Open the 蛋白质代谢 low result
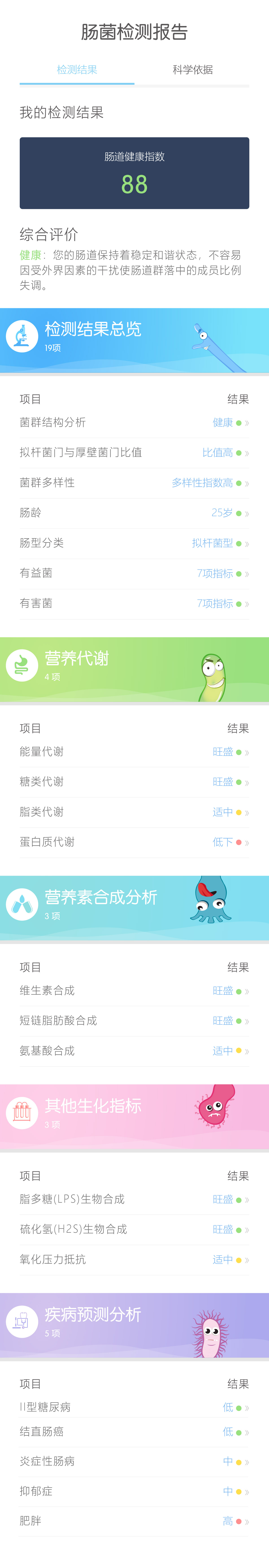This screenshot has width=269, height=1568. click(x=134, y=842)
